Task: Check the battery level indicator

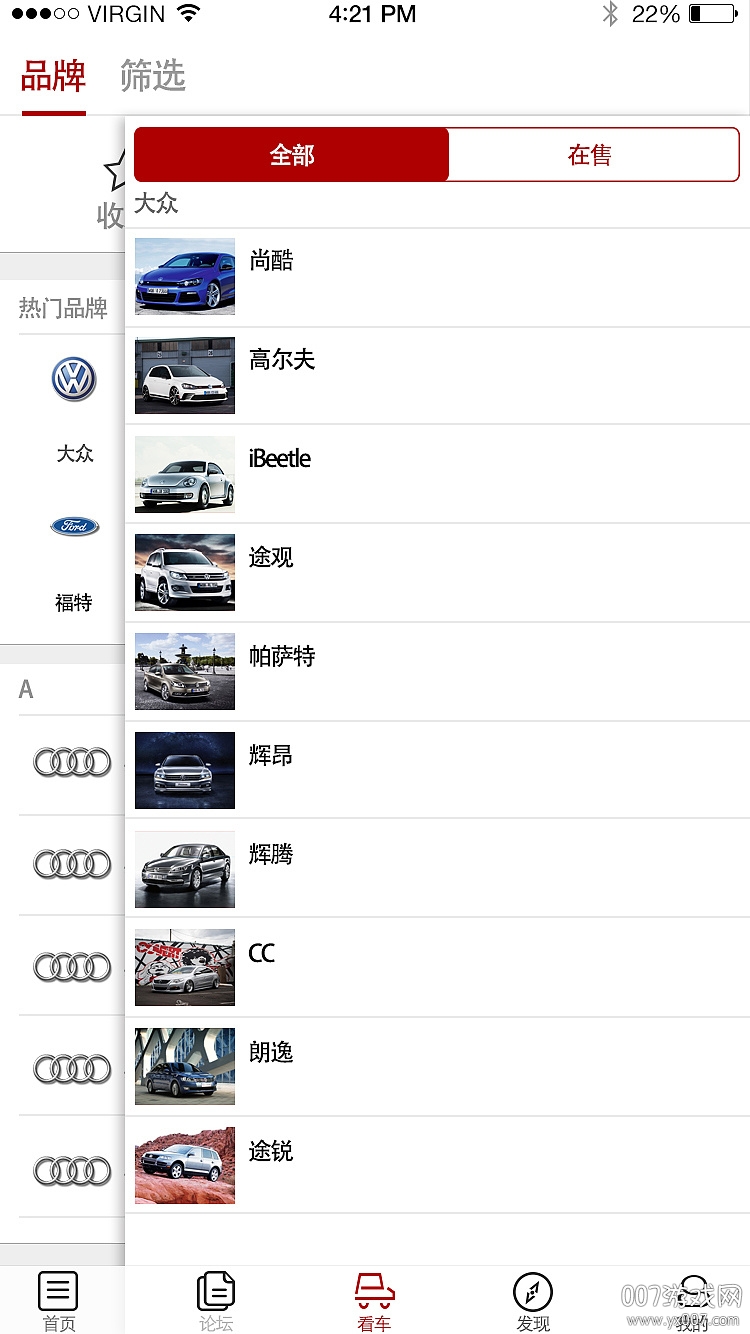Action: [712, 14]
